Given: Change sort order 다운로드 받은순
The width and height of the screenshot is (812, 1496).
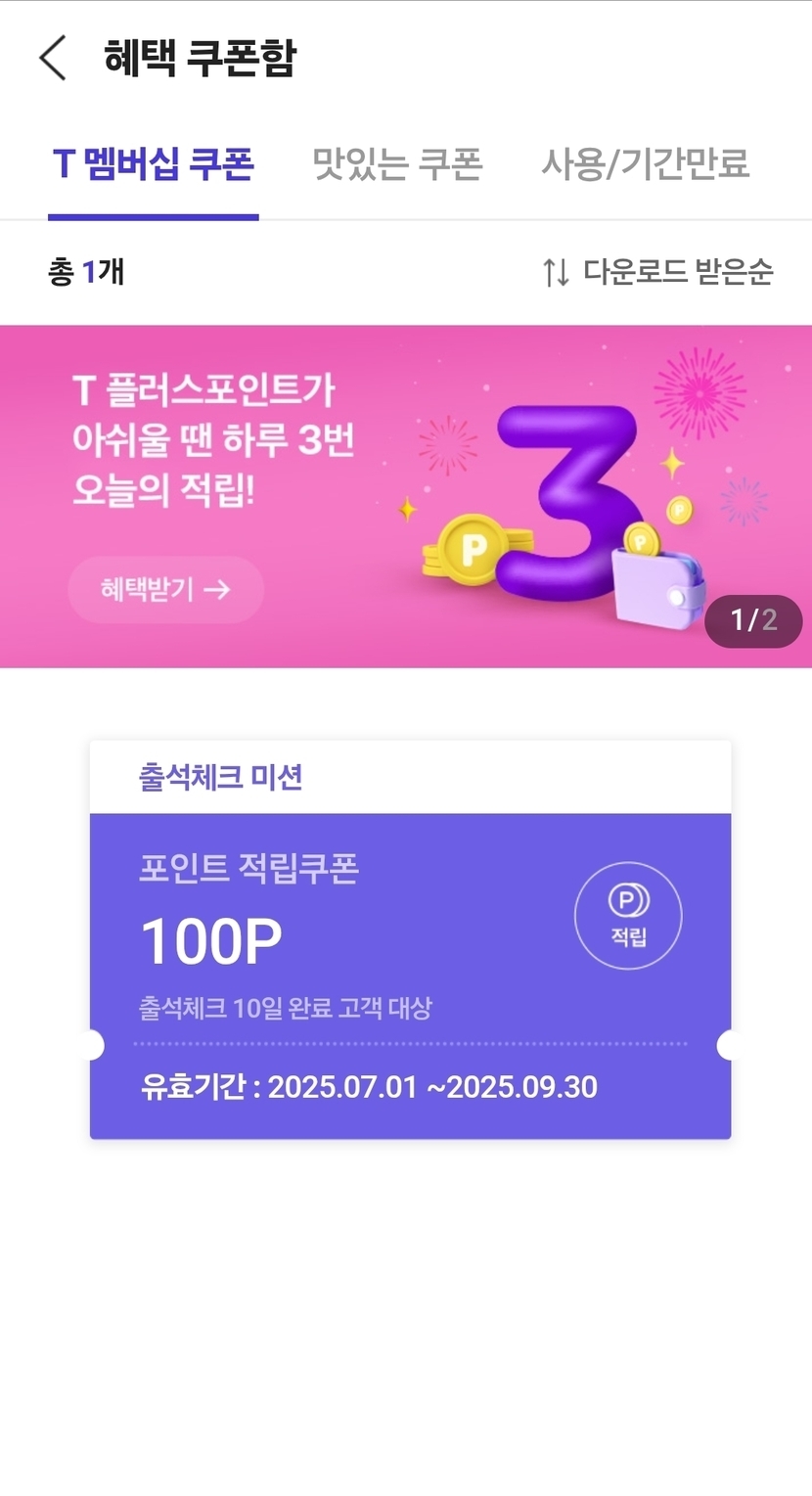Looking at the screenshot, I should (x=657, y=272).
